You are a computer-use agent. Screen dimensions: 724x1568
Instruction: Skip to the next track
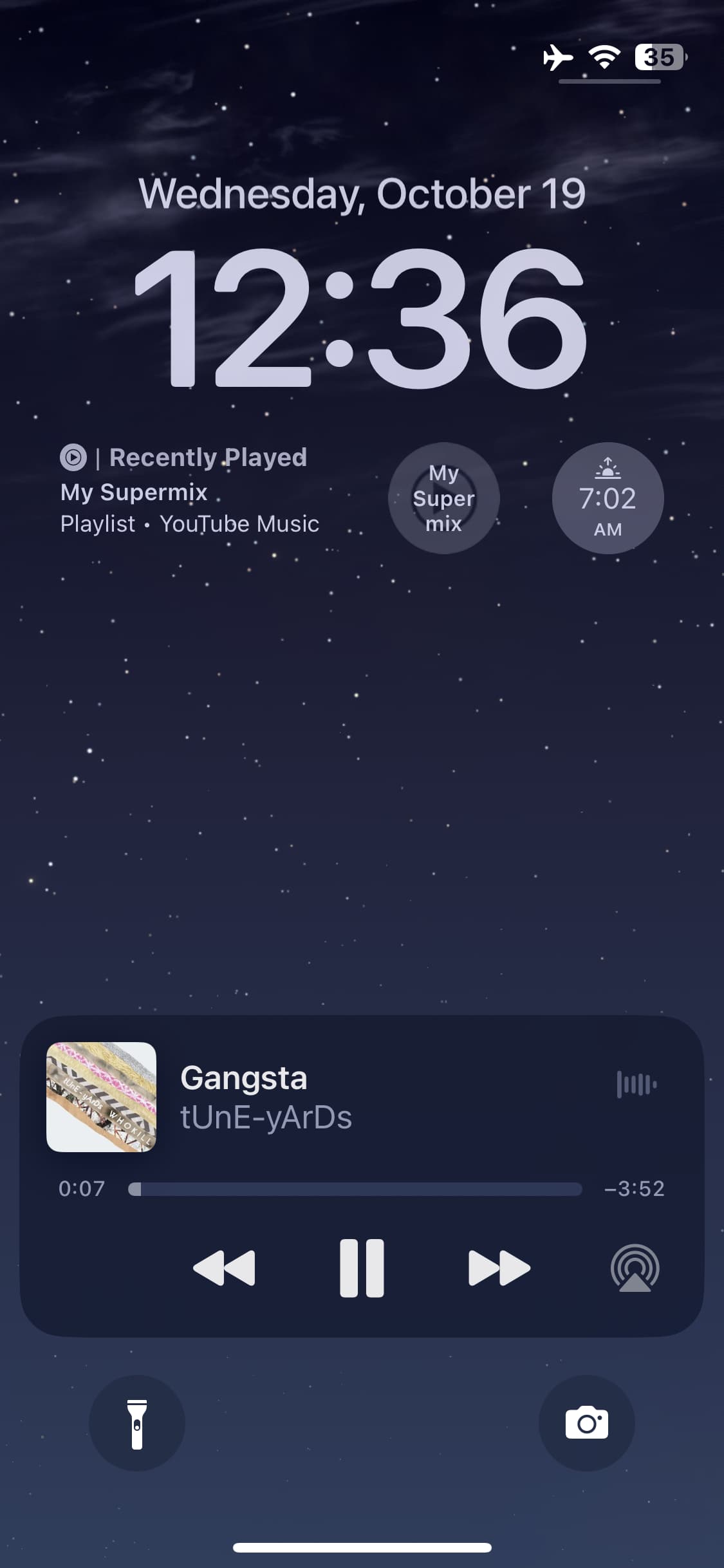[x=499, y=1267]
